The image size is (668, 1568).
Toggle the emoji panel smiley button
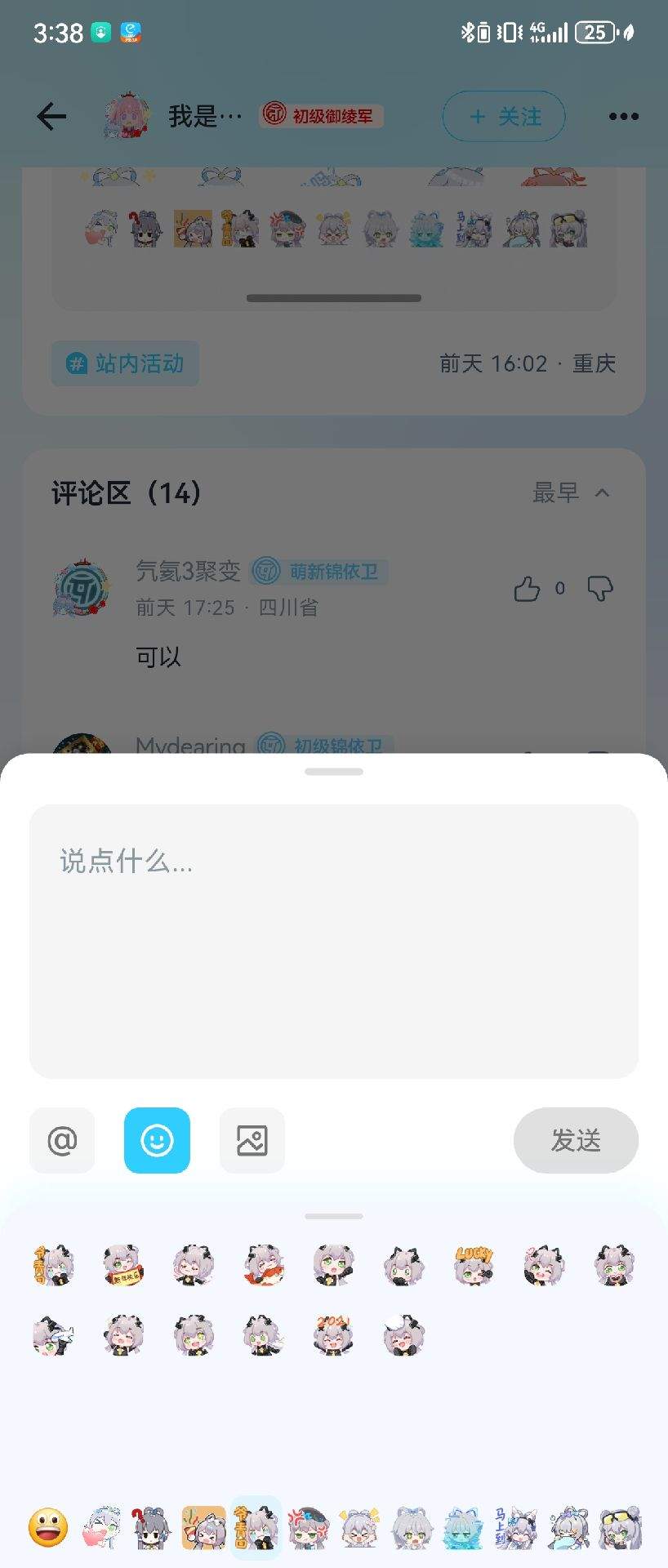pyautogui.click(x=157, y=1140)
